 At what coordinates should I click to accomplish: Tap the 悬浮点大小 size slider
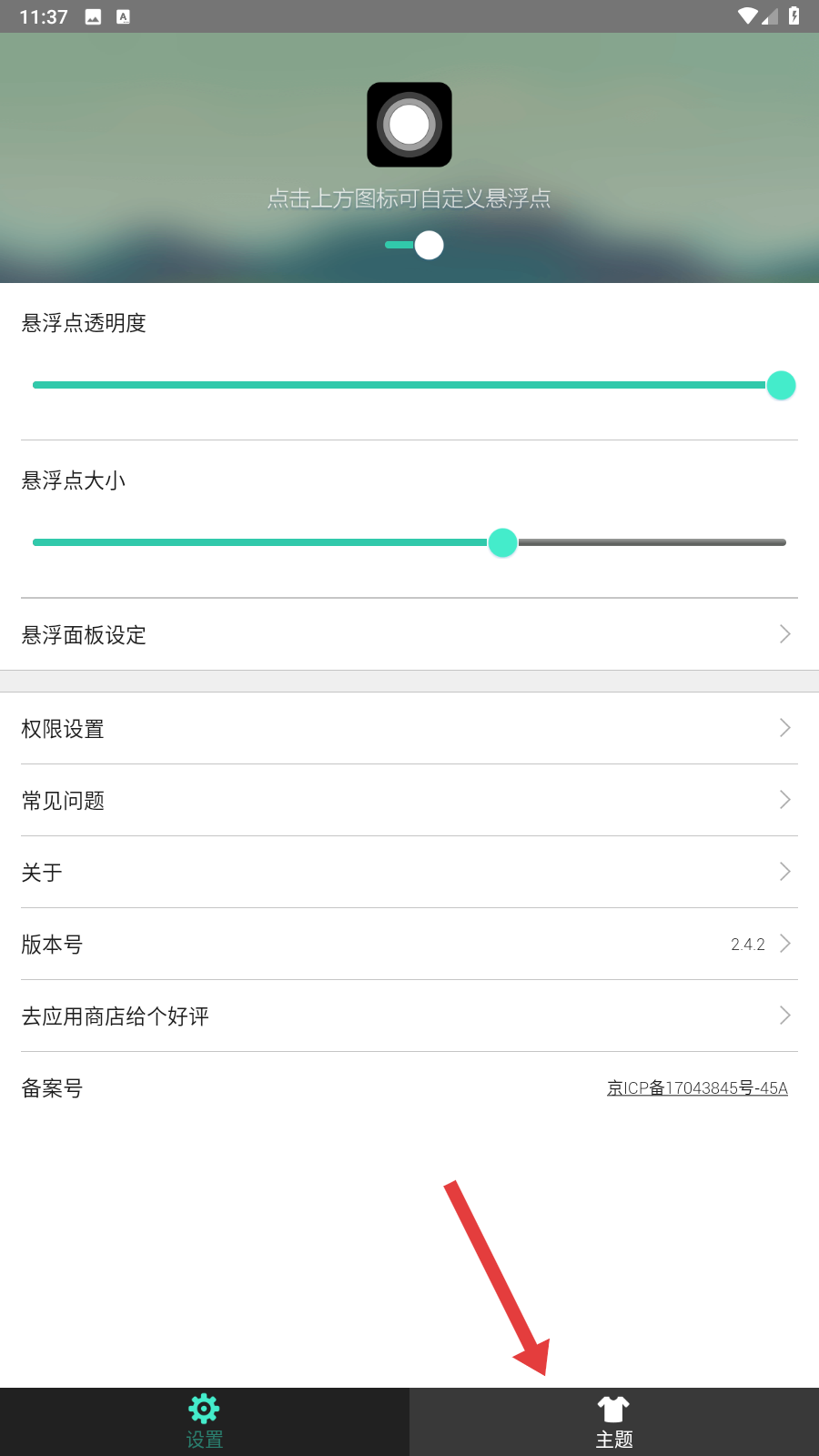click(409, 542)
